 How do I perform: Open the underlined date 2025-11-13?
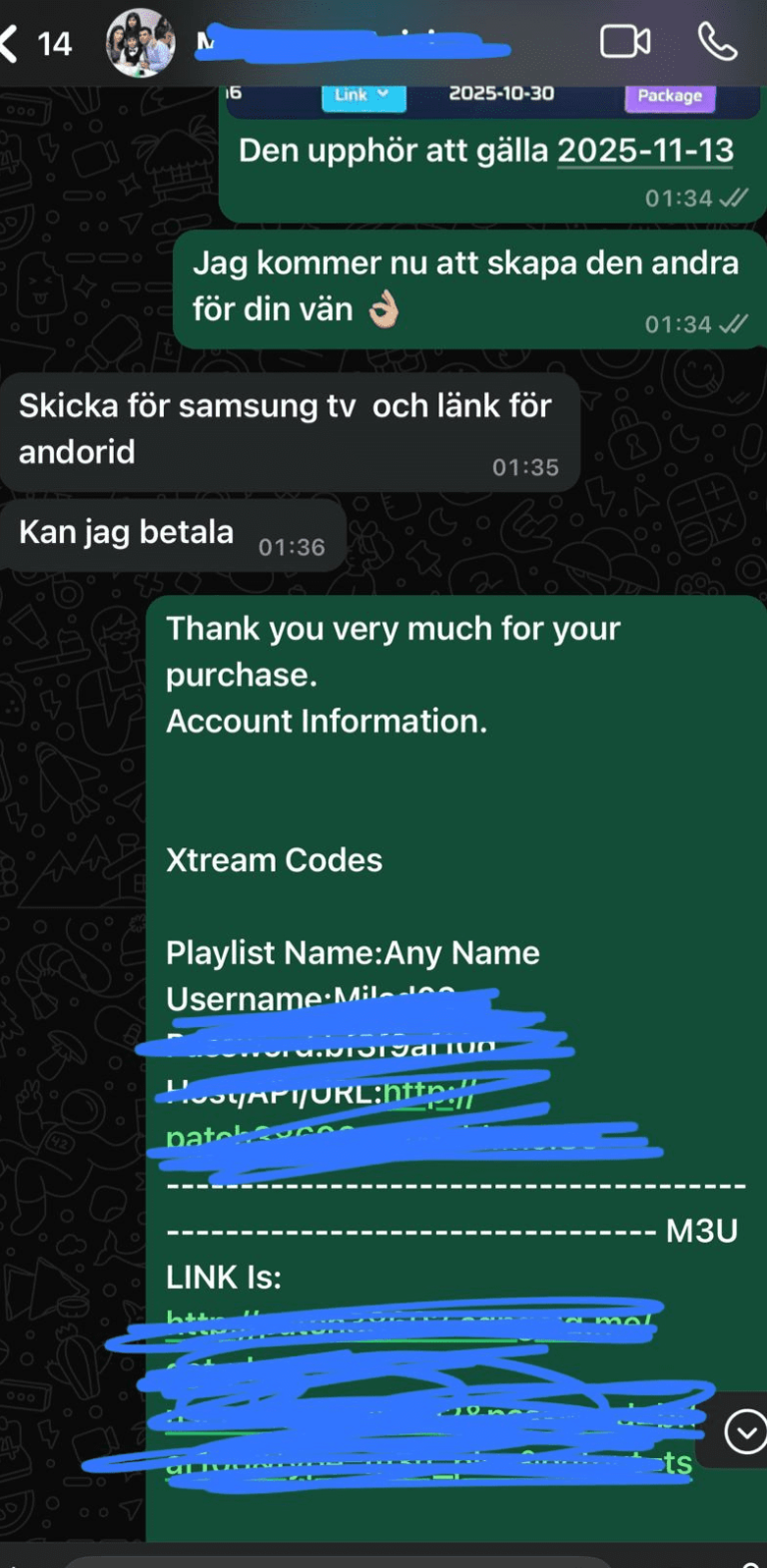645,151
